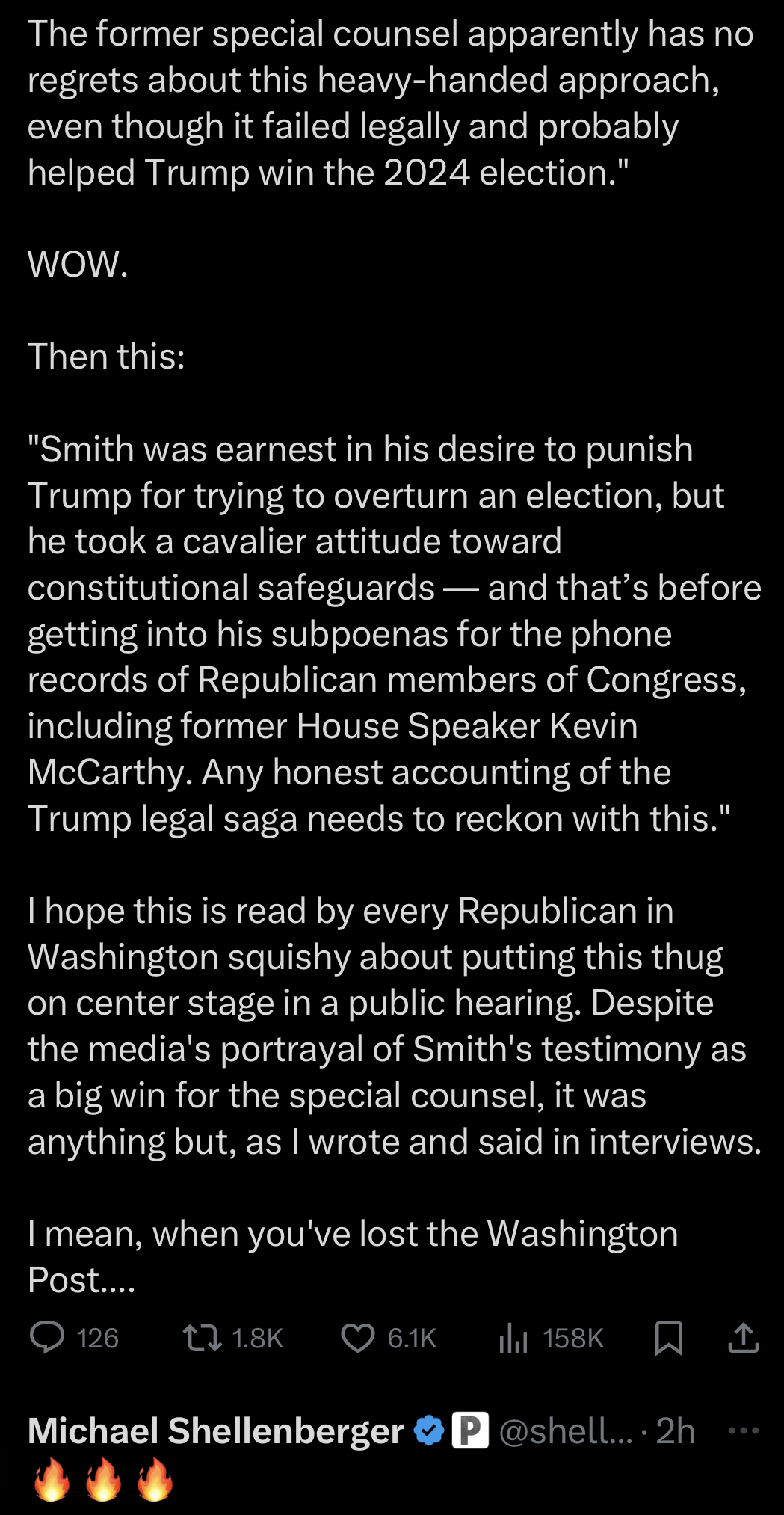
Task: Repost the post with 1.8K reposts
Action: point(203,1338)
